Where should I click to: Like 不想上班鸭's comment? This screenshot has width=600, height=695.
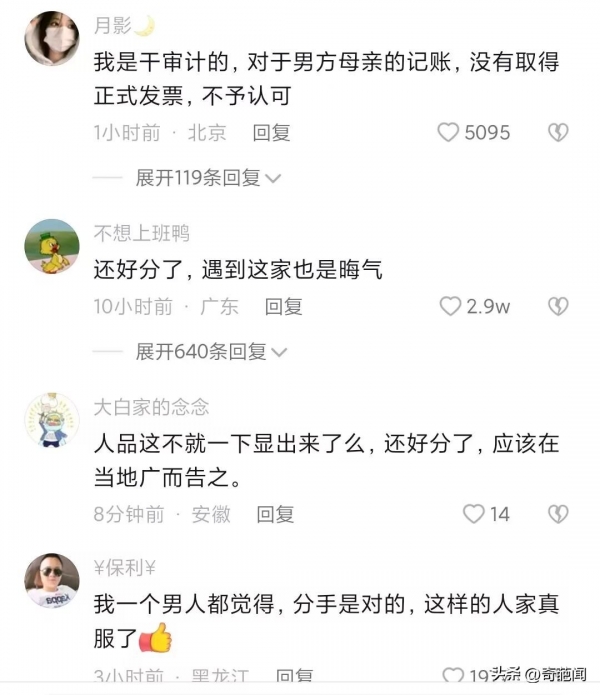pyautogui.click(x=451, y=306)
